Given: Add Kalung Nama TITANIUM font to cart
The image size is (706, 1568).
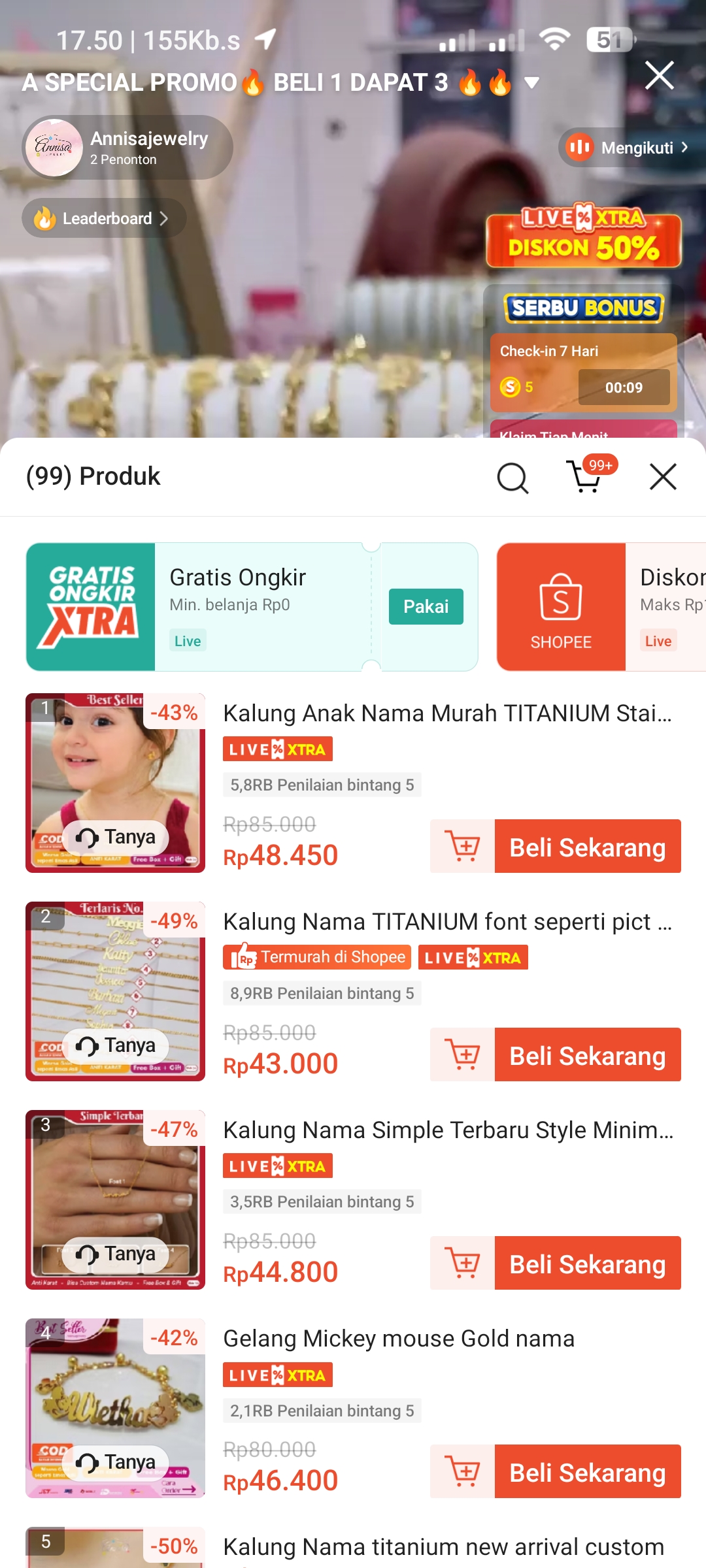Looking at the screenshot, I should tap(463, 1054).
